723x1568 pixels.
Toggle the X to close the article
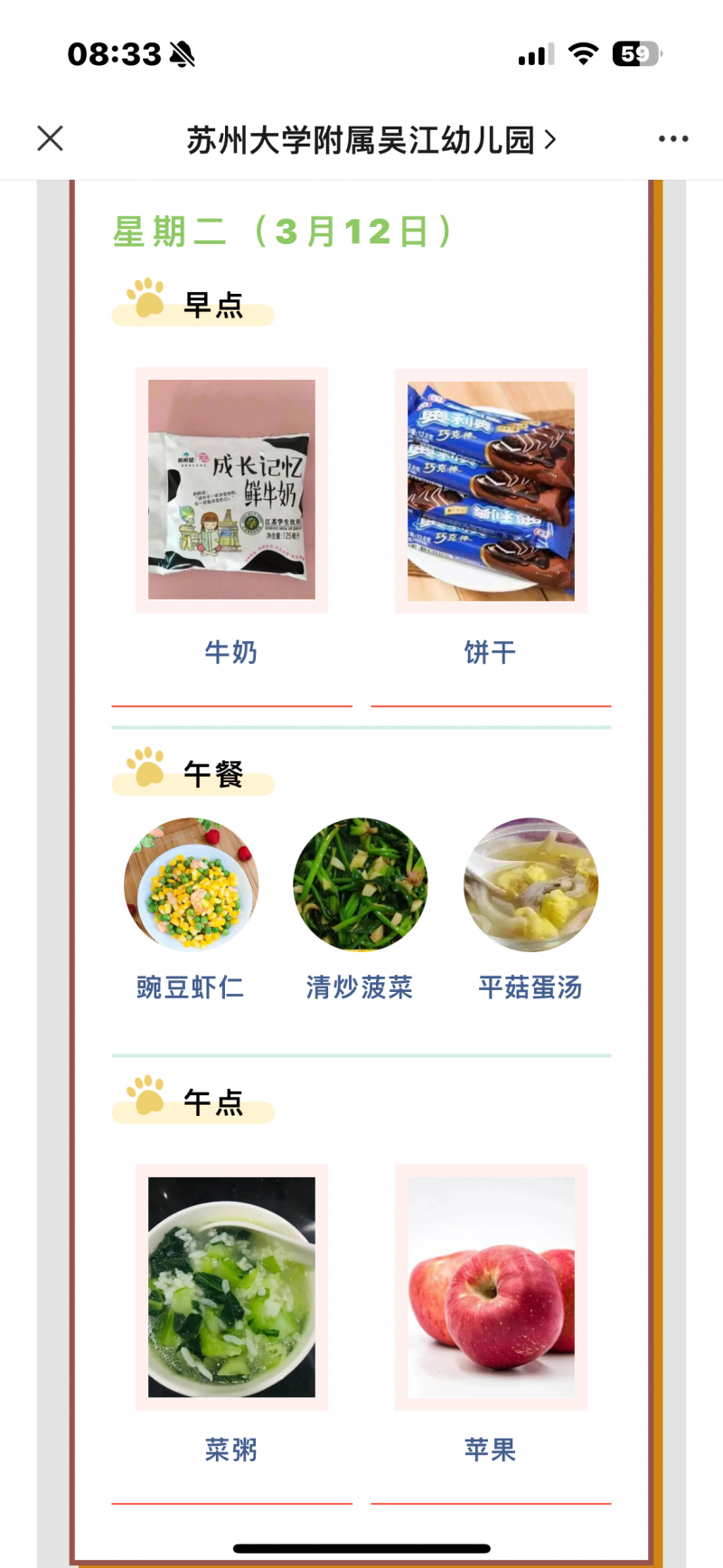click(x=50, y=138)
